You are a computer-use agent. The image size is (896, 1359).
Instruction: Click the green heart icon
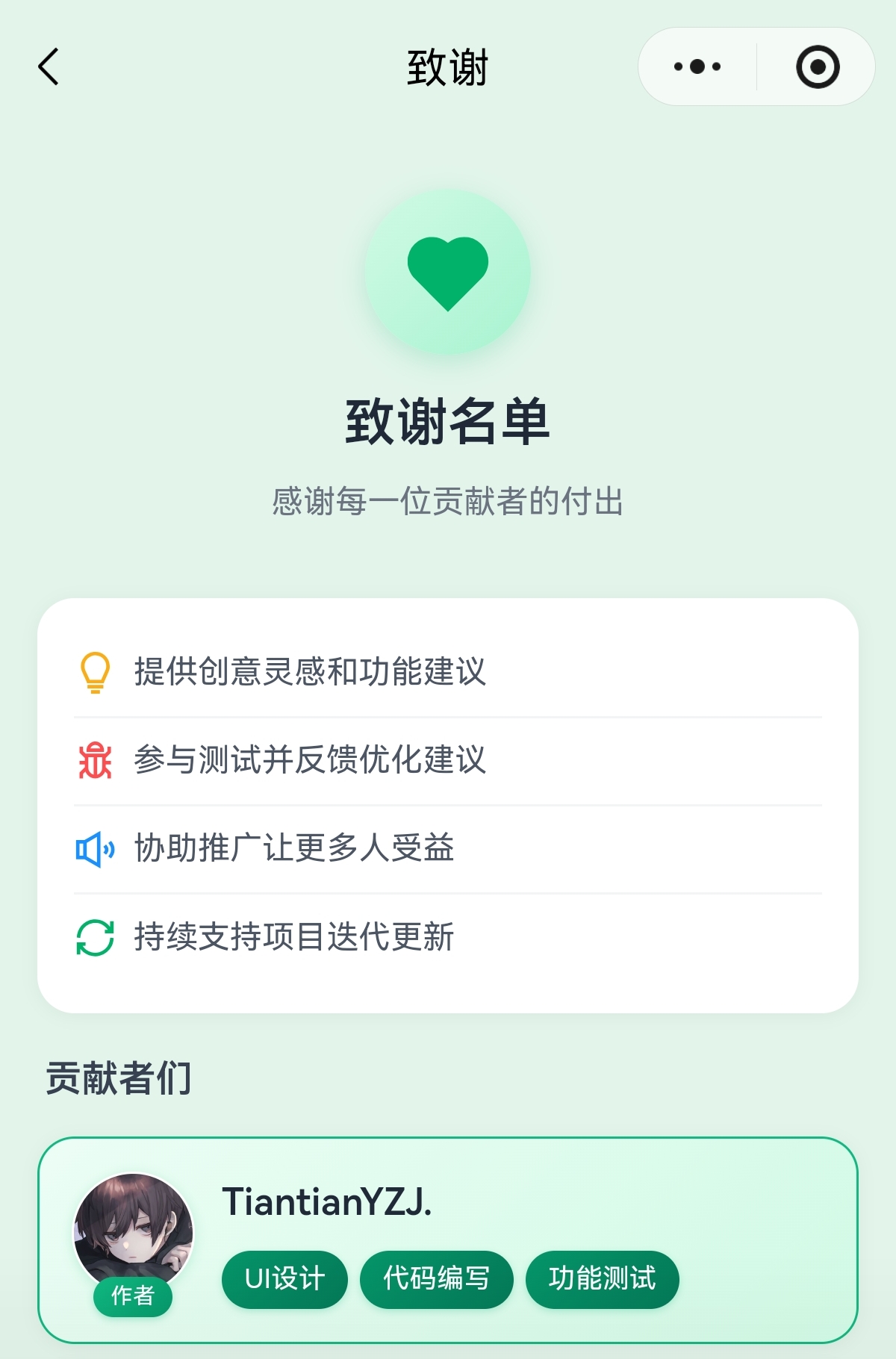click(x=448, y=272)
